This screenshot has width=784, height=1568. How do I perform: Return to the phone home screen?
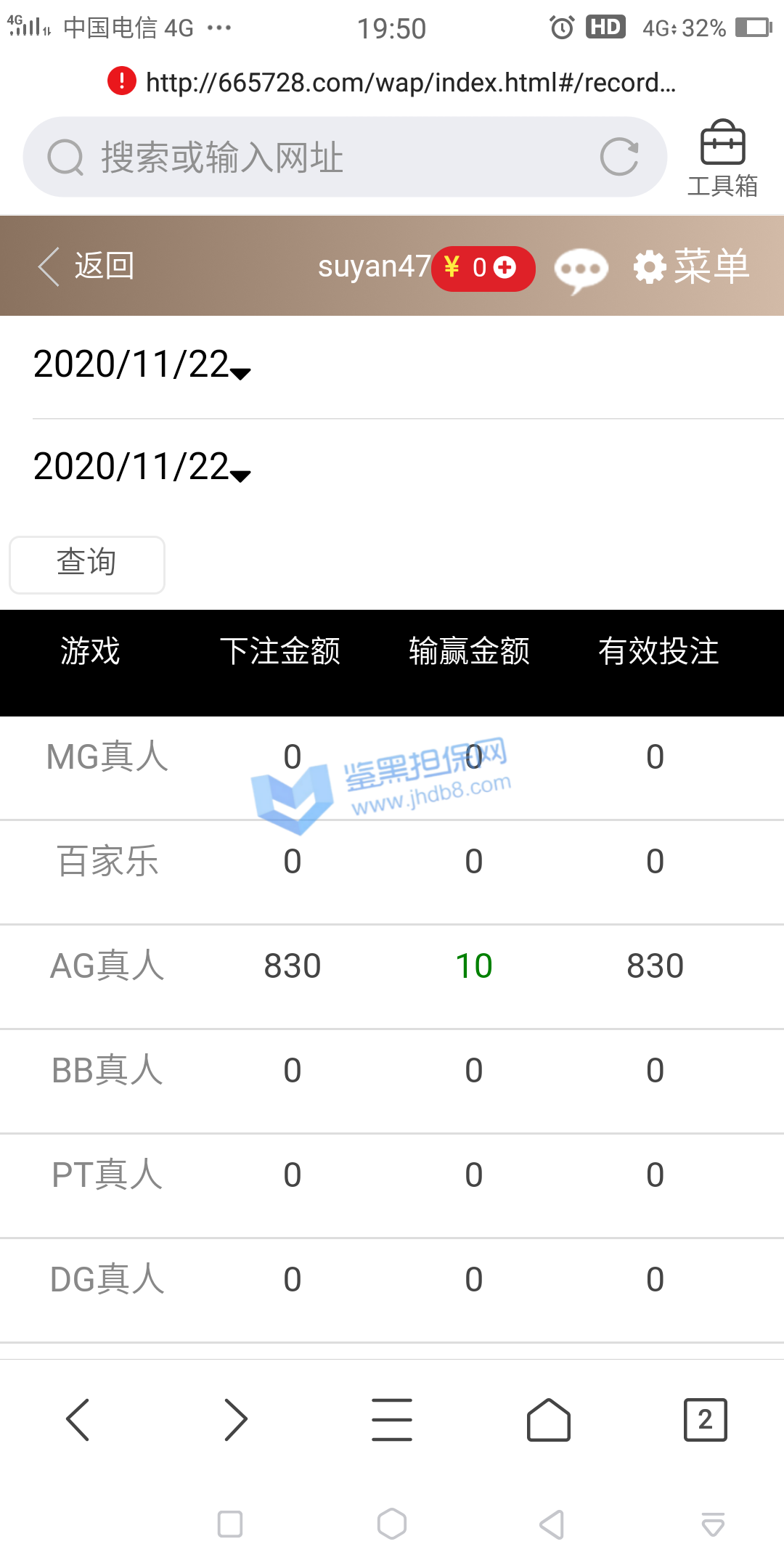[392, 1524]
